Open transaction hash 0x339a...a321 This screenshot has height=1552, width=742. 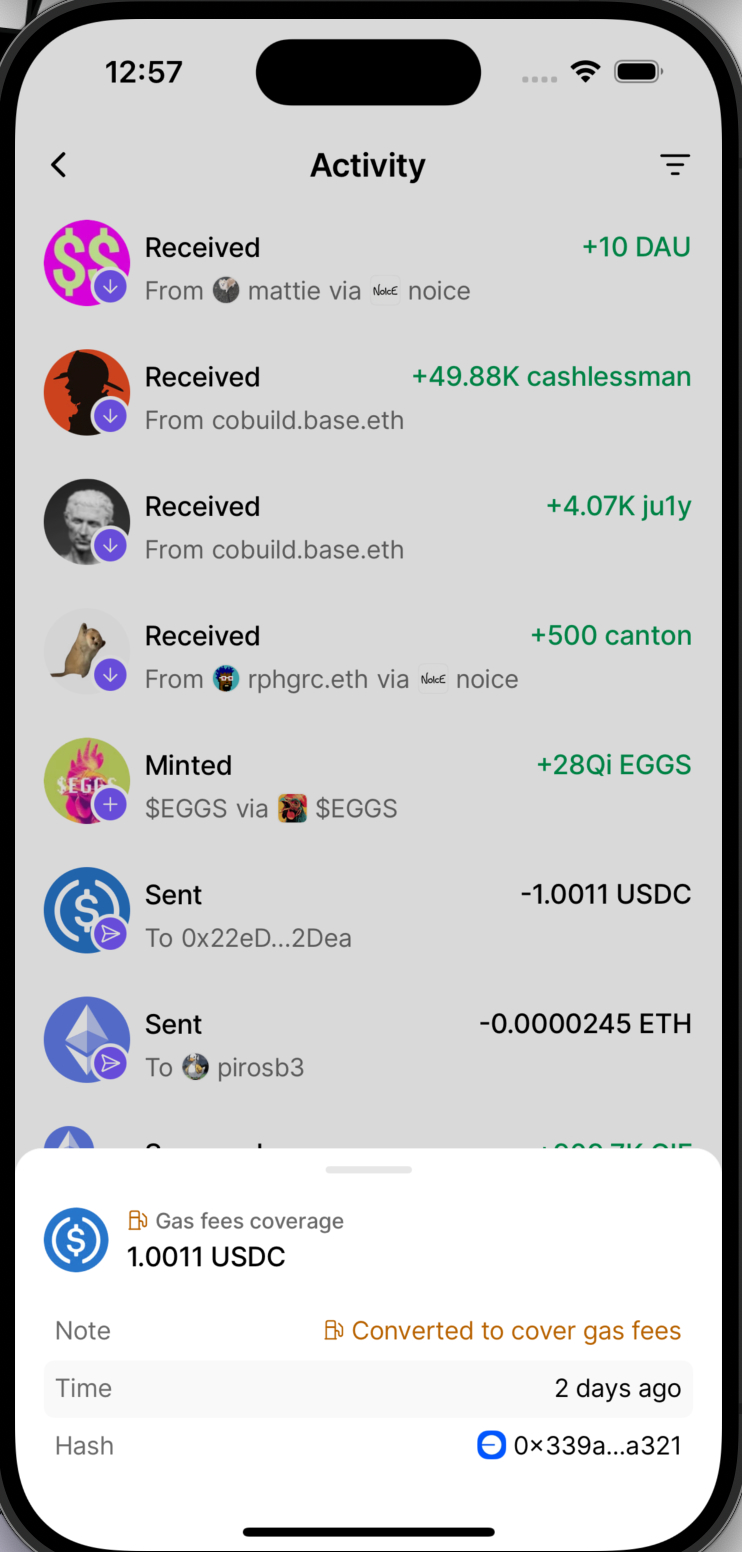pyautogui.click(x=581, y=1445)
